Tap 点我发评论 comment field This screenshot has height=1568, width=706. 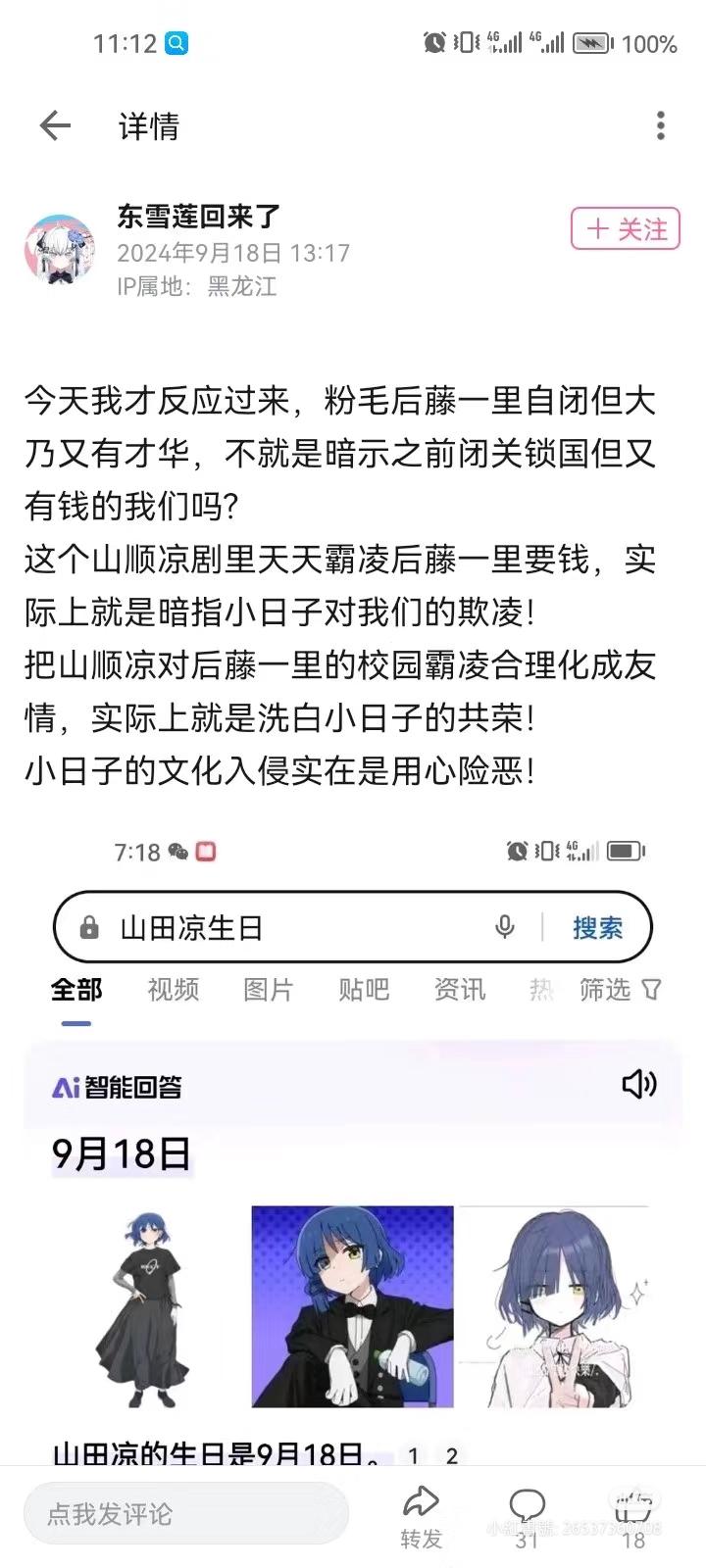186,1513
